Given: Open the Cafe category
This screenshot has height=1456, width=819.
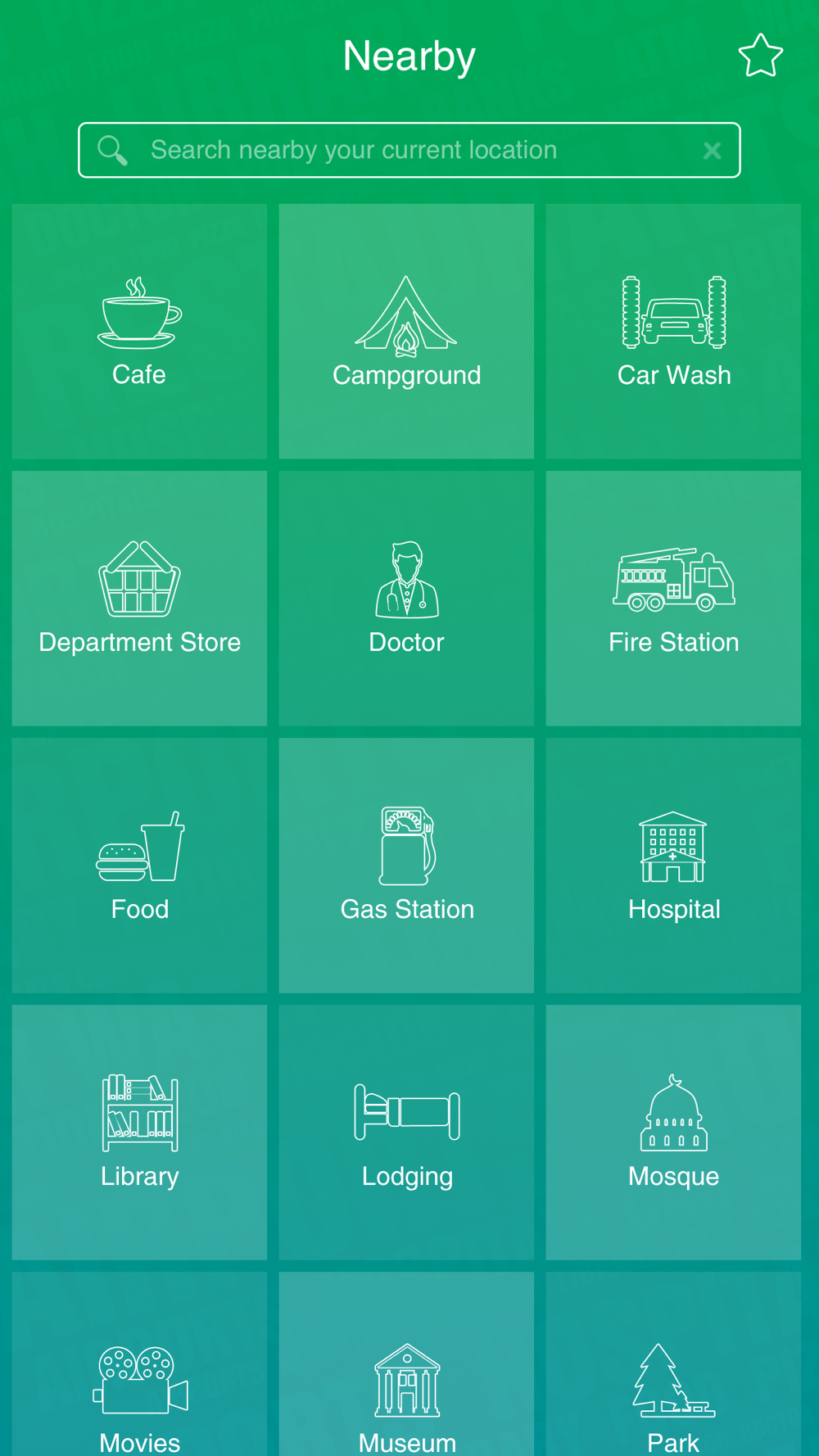Looking at the screenshot, I should pos(139,332).
